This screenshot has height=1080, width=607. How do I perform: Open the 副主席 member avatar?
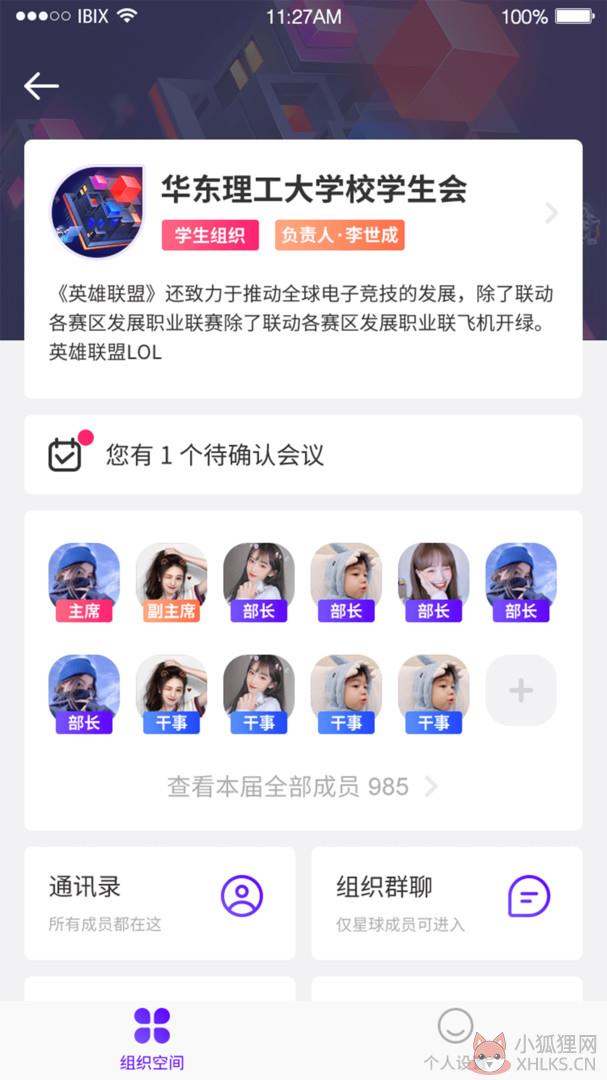click(172, 582)
